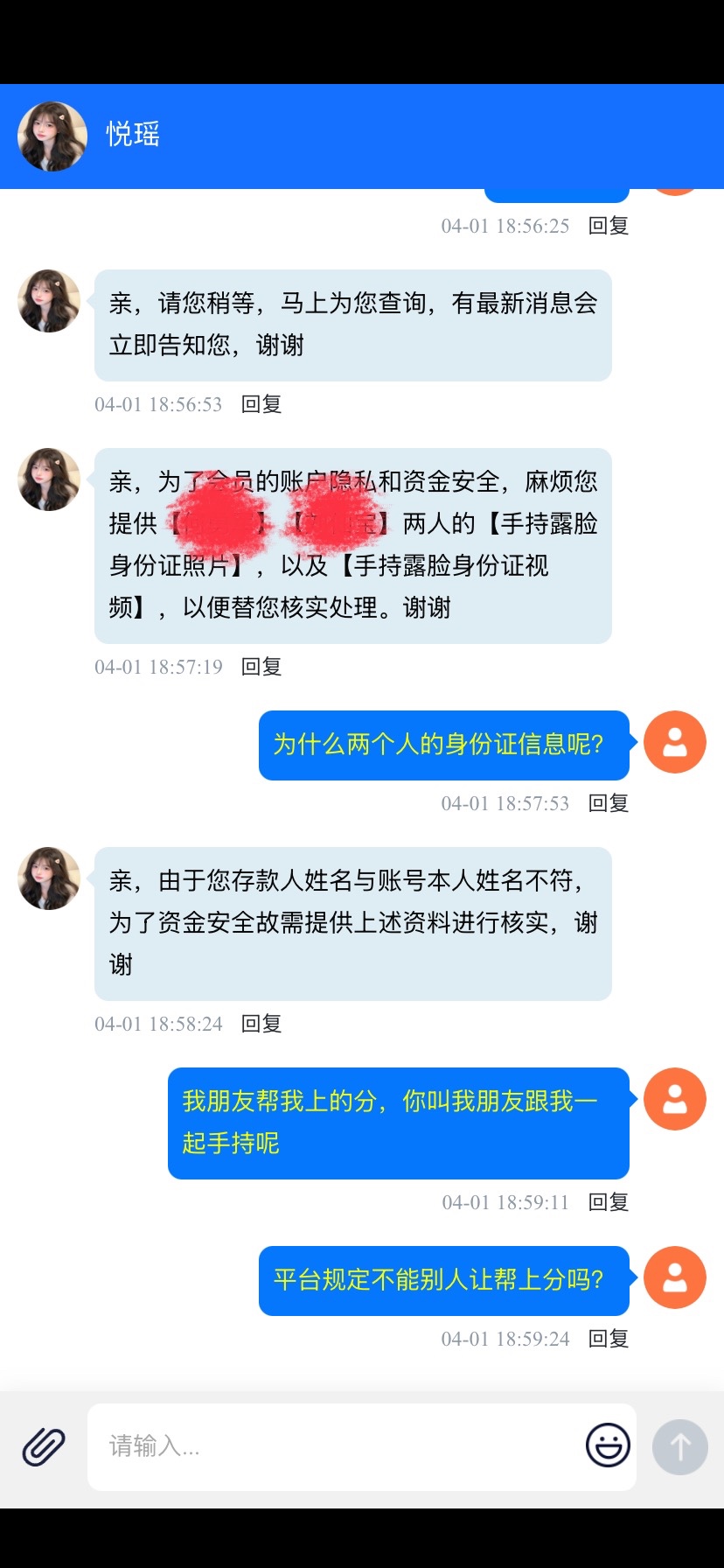Tap 回复 under the 18:58:24 message

click(261, 1024)
